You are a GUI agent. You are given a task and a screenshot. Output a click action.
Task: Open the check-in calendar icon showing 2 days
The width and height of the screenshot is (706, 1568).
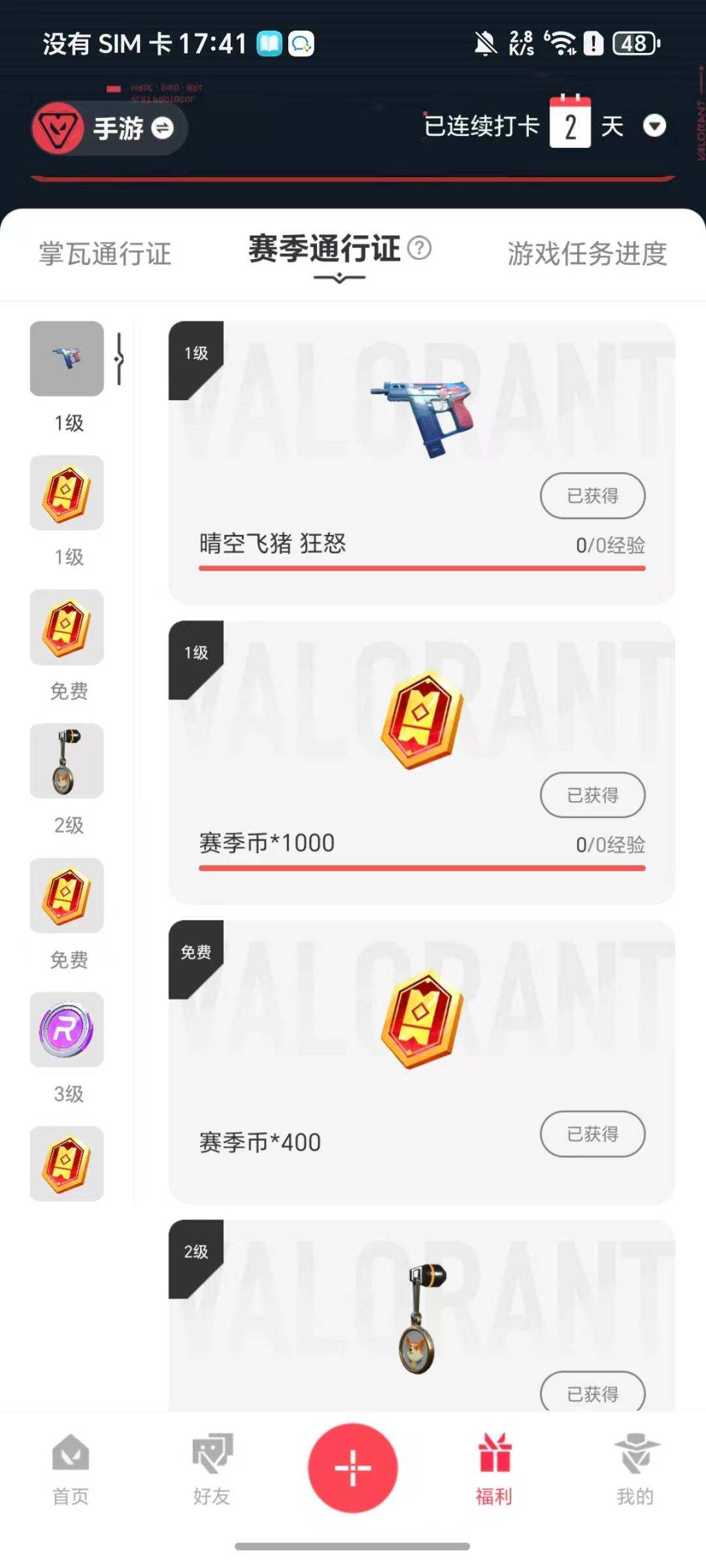(x=571, y=126)
